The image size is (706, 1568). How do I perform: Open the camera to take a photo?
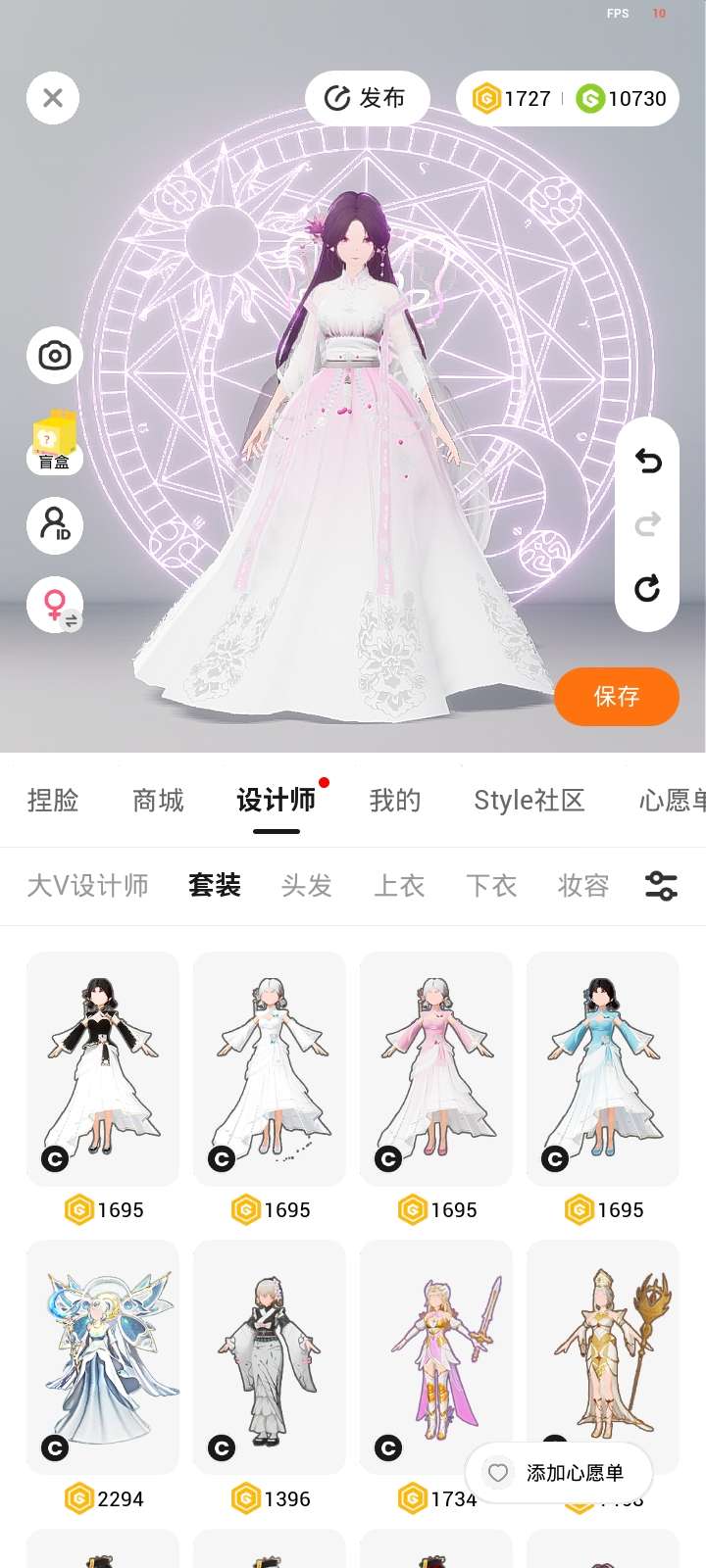click(55, 355)
